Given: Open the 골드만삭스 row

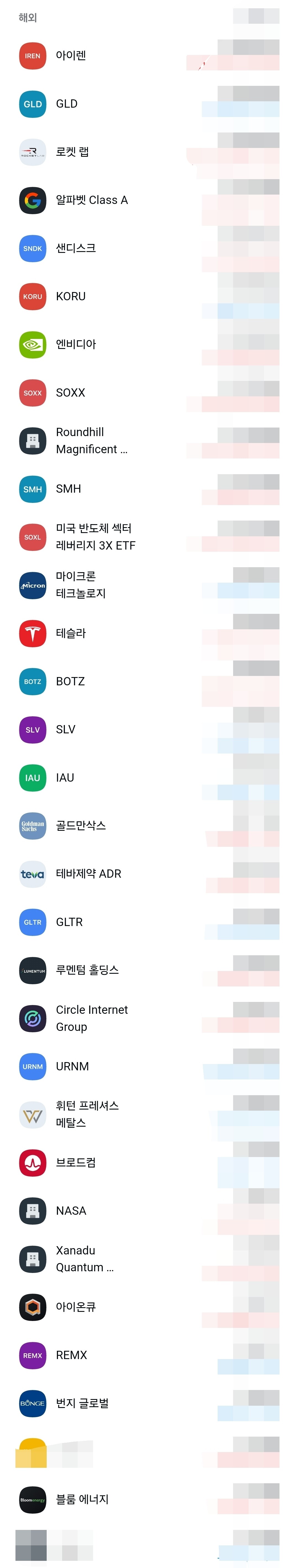Looking at the screenshot, I should click(x=149, y=825).
